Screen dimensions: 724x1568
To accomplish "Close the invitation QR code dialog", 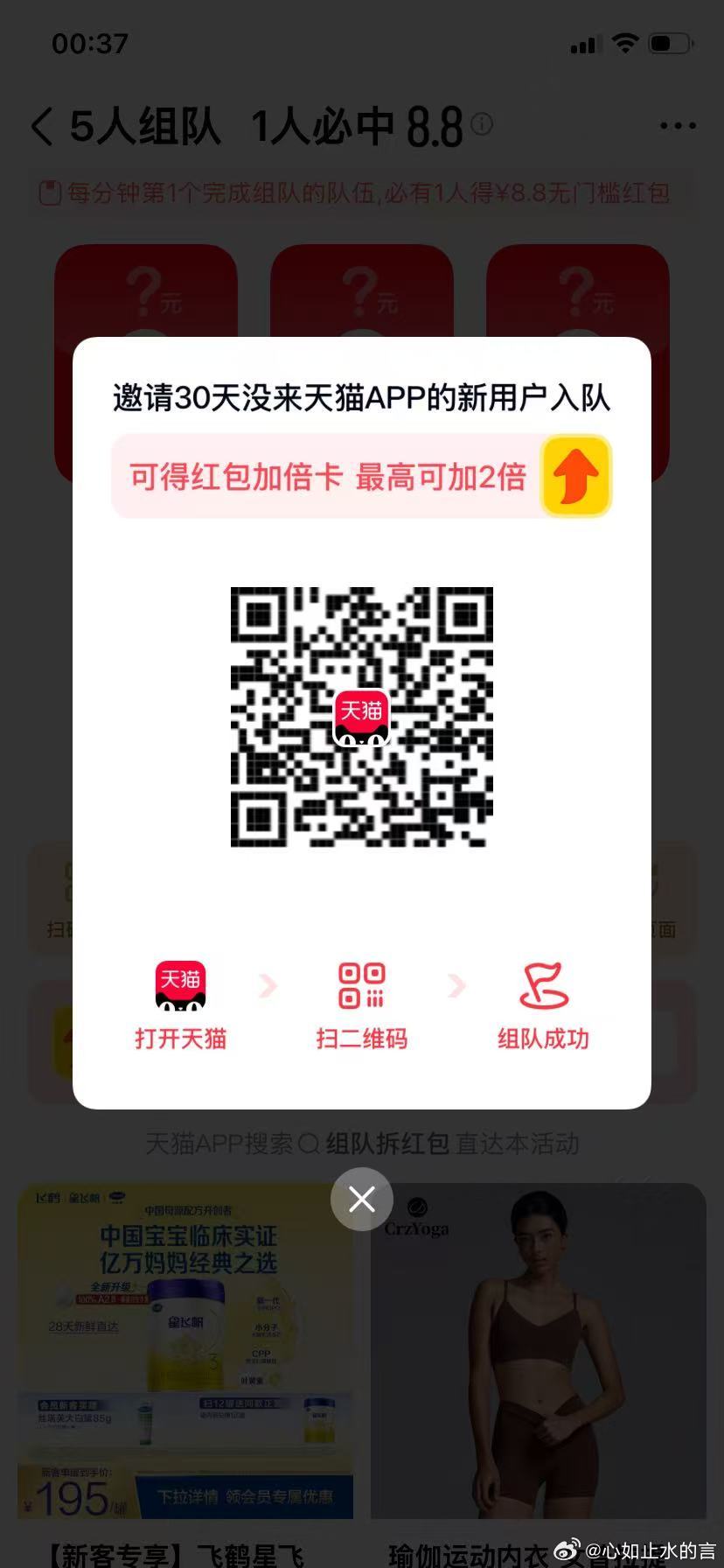I will point(361,1199).
